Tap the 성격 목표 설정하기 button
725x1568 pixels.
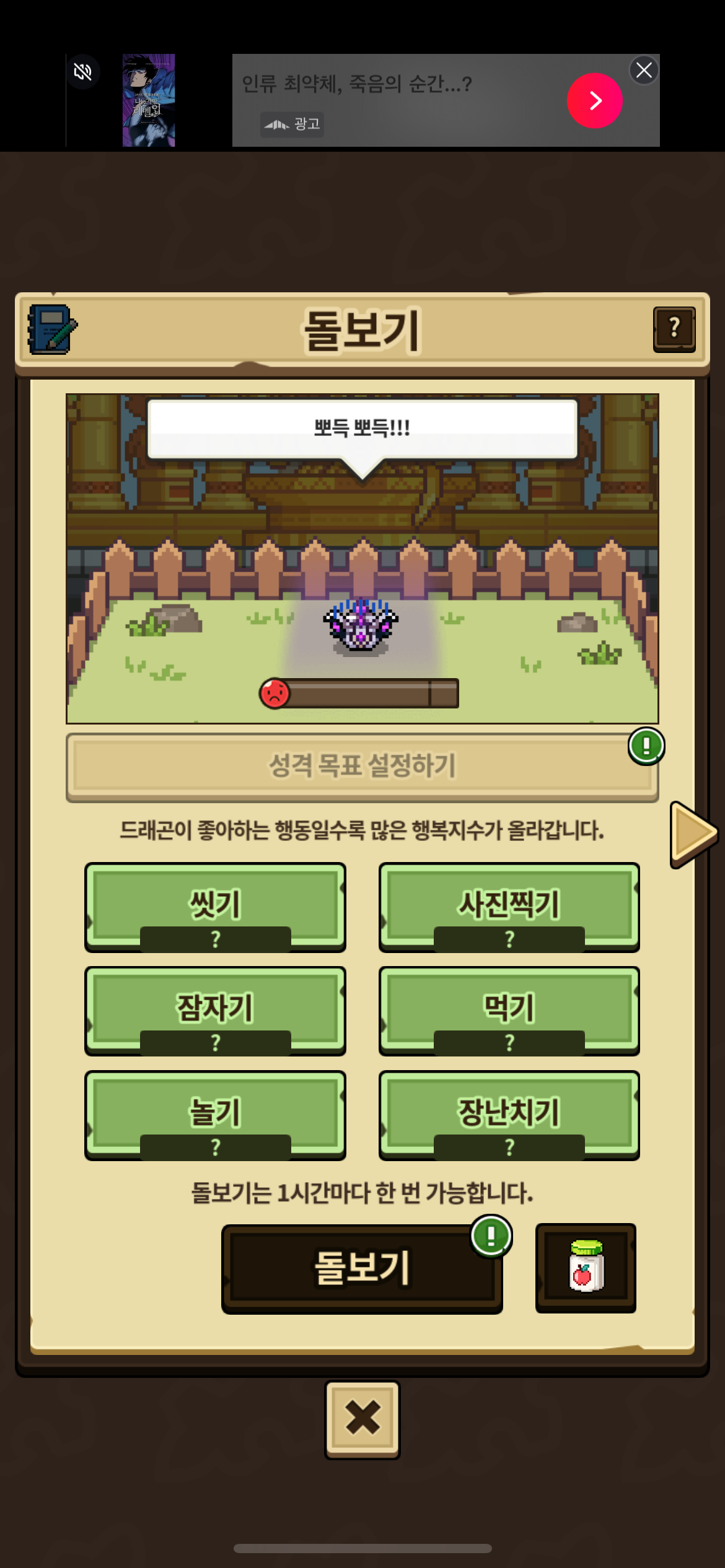pyautogui.click(x=362, y=767)
